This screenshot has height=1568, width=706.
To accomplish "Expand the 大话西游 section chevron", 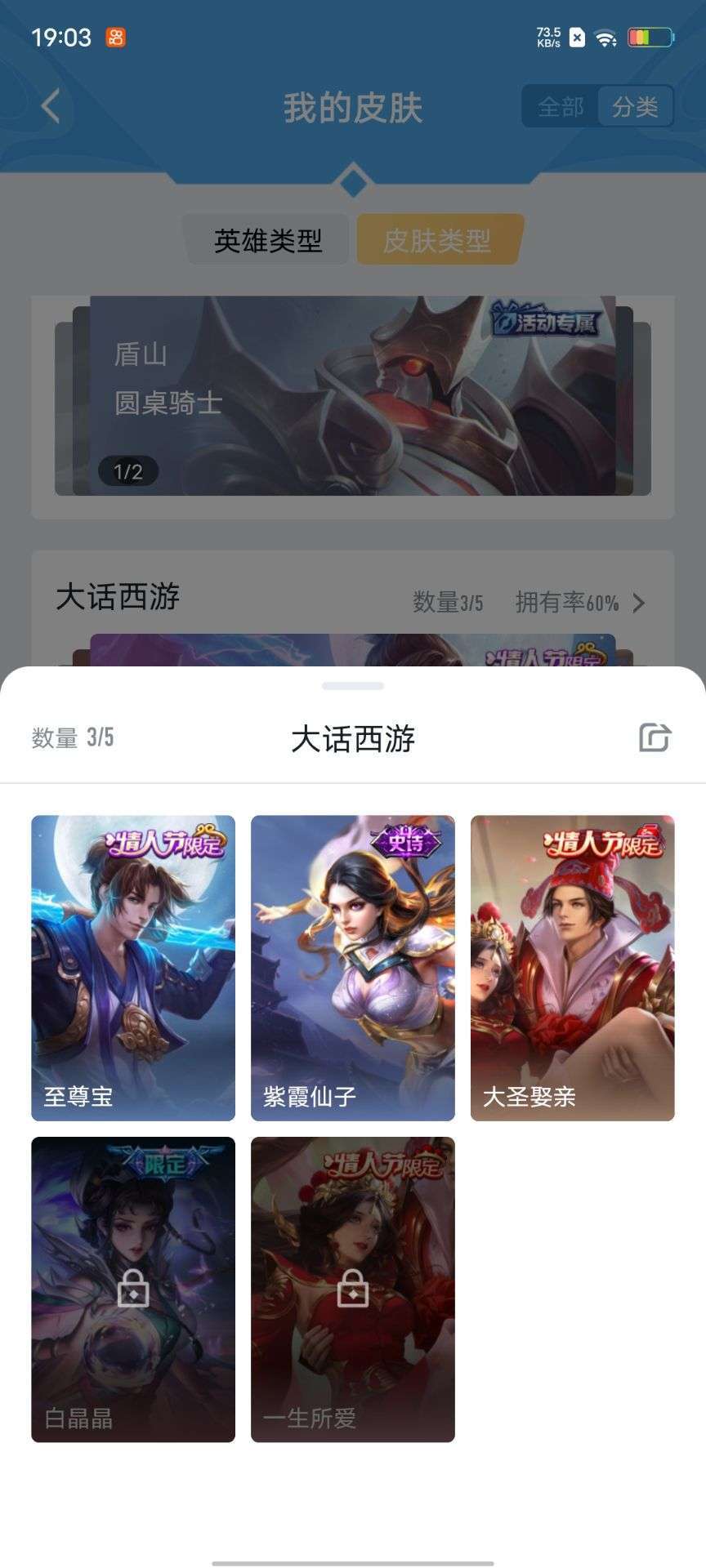I will pyautogui.click(x=639, y=603).
